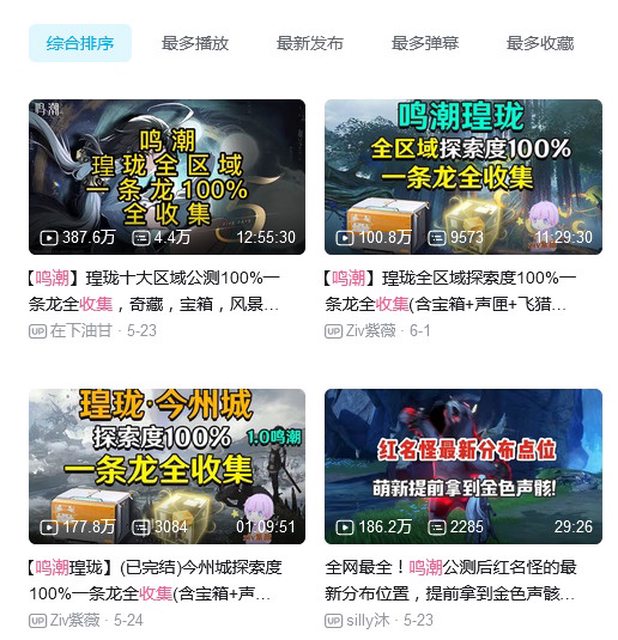Play the 瑝珑·今州城 探索度100% video
Image resolution: width=618 pixels, height=640 pixels.
click(x=167, y=466)
